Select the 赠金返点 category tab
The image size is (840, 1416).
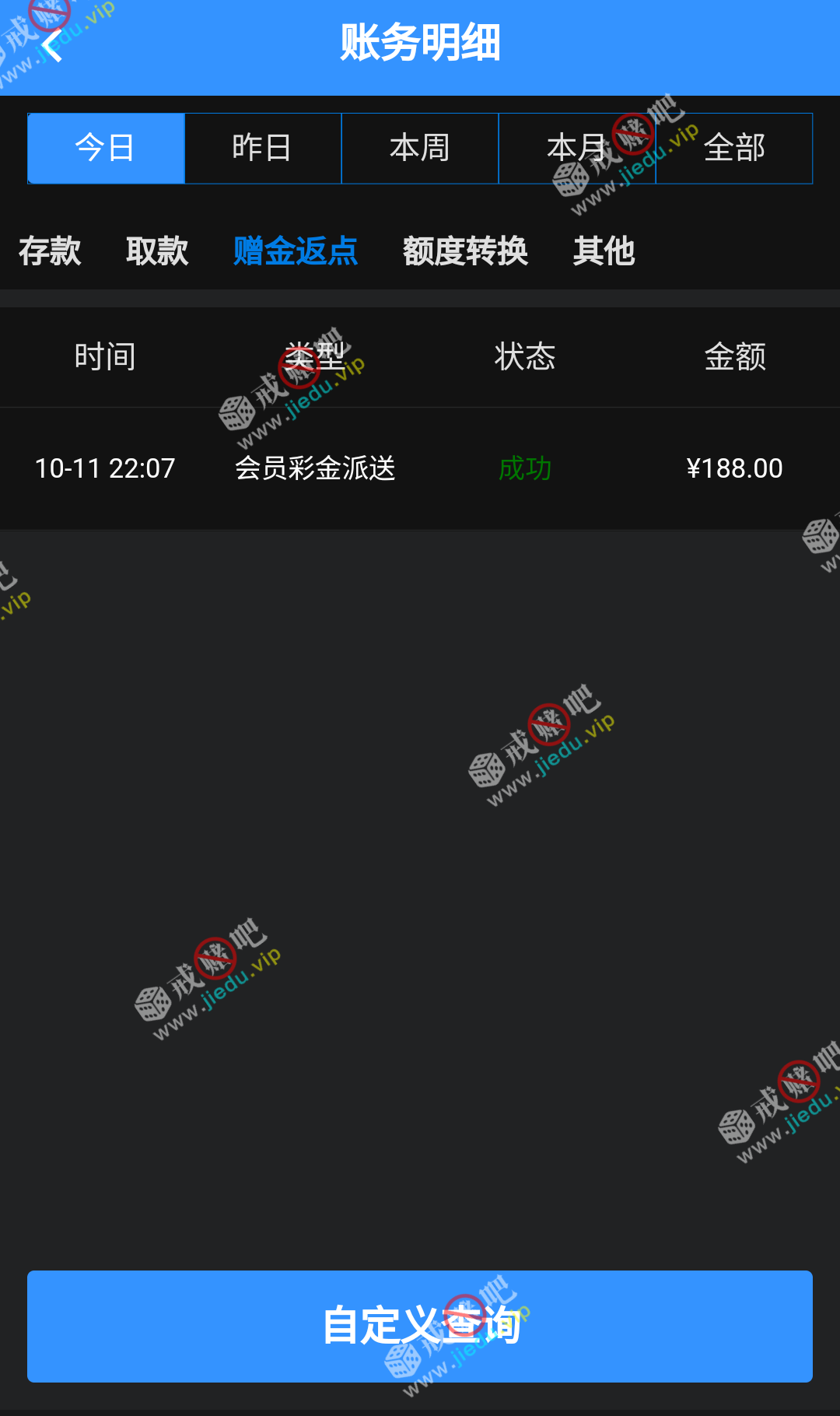point(296,251)
